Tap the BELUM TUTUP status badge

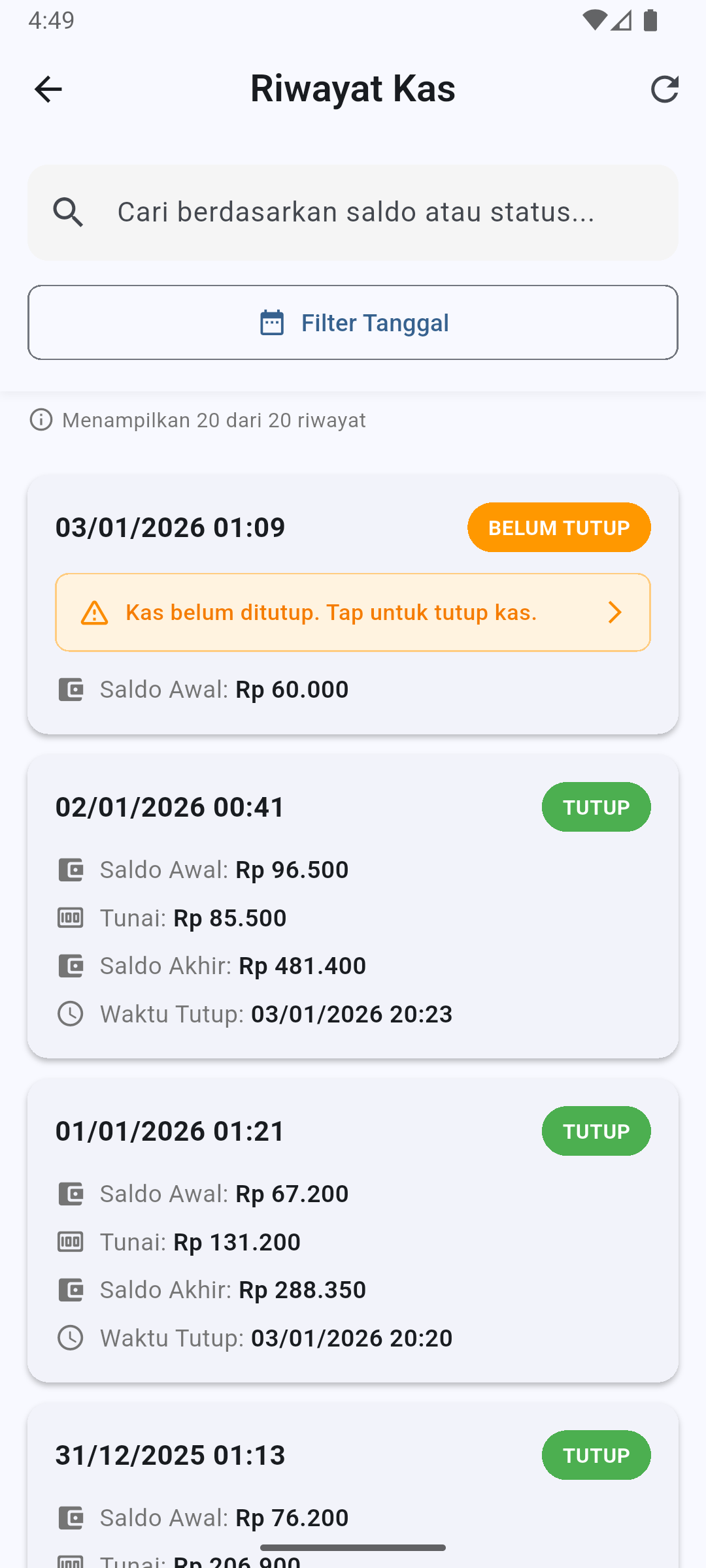(559, 527)
